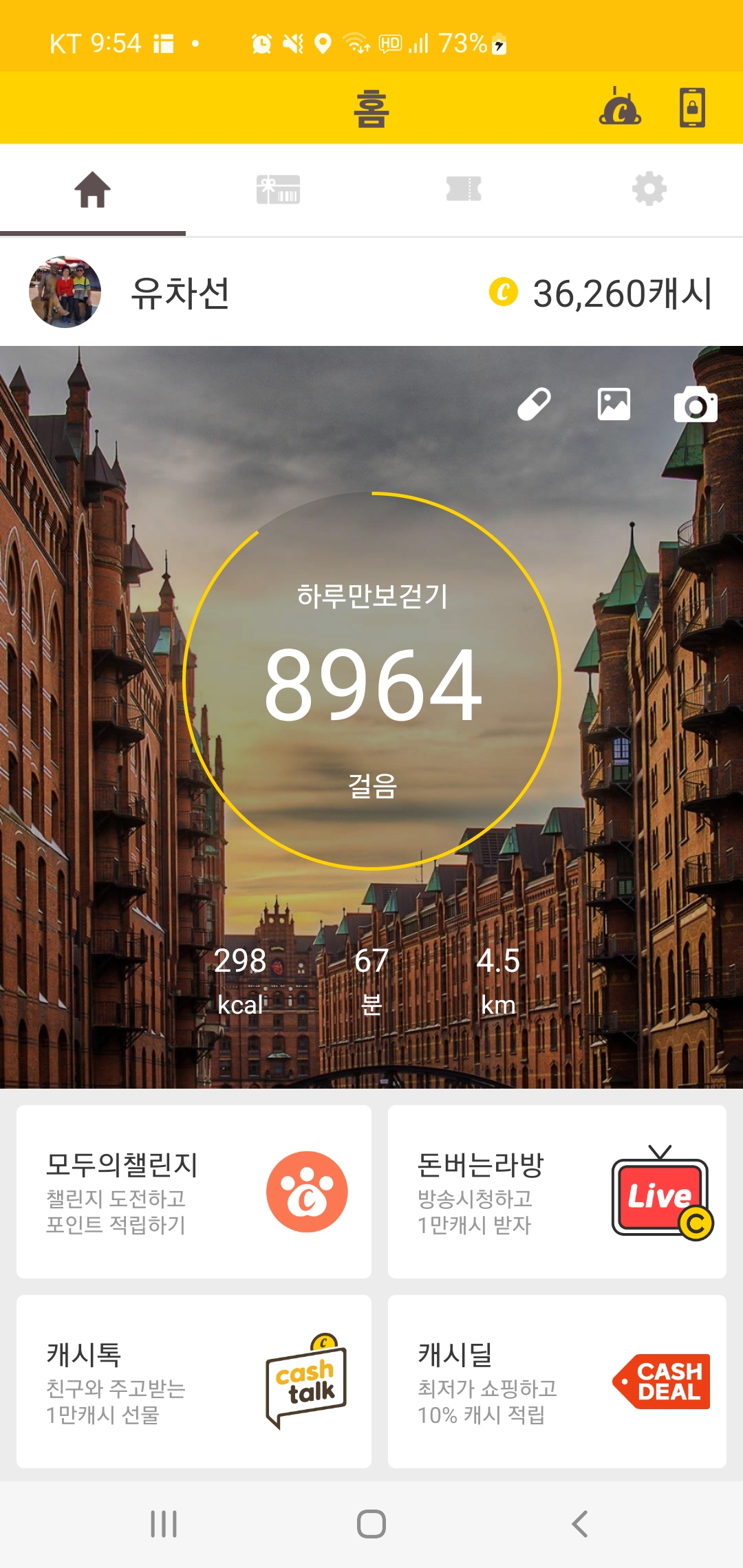Viewport: 743px width, 1568px height.
Task: View the 36,260캐시 balance details
Action: click(x=601, y=294)
